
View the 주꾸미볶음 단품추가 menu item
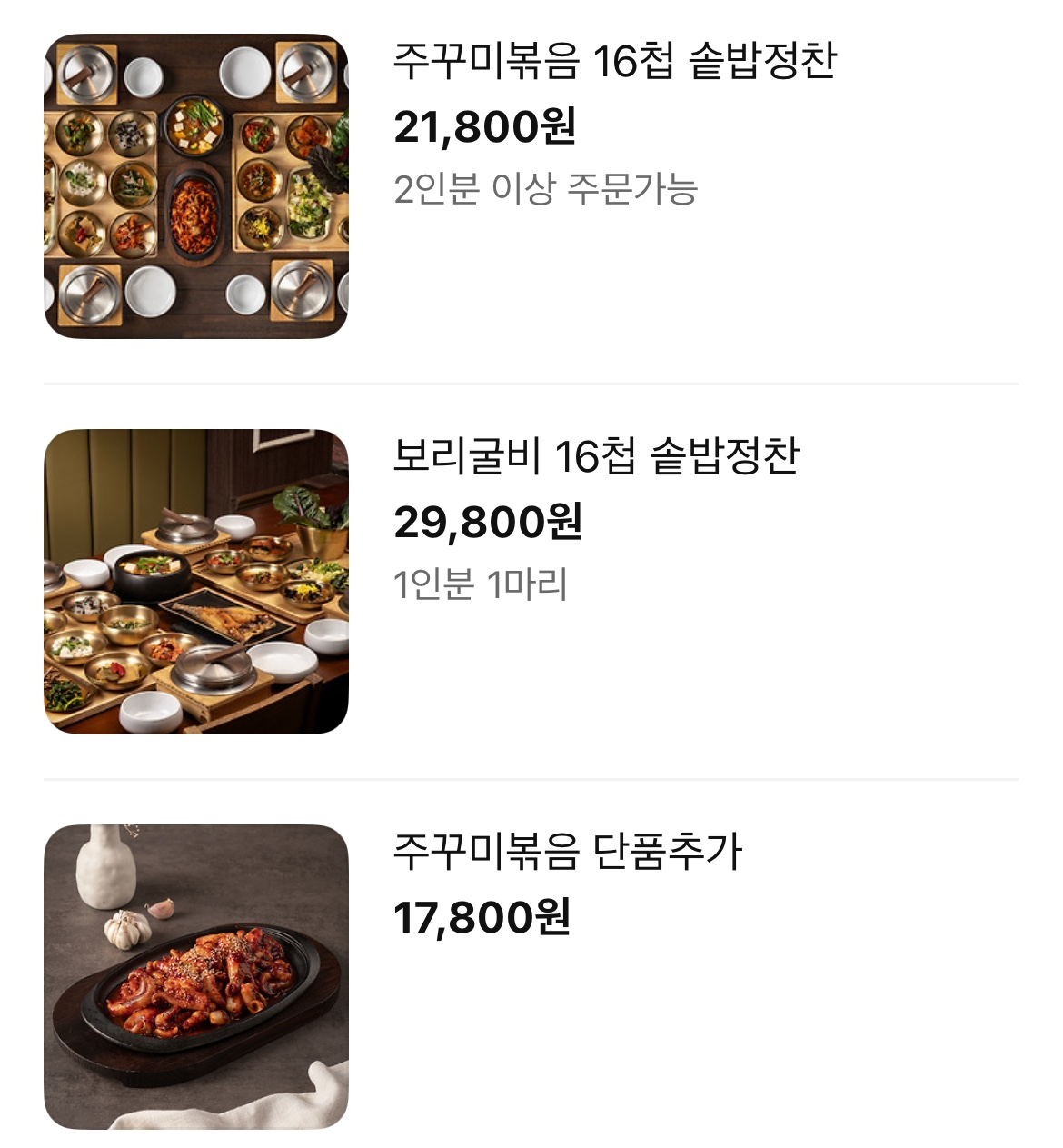coord(567,852)
